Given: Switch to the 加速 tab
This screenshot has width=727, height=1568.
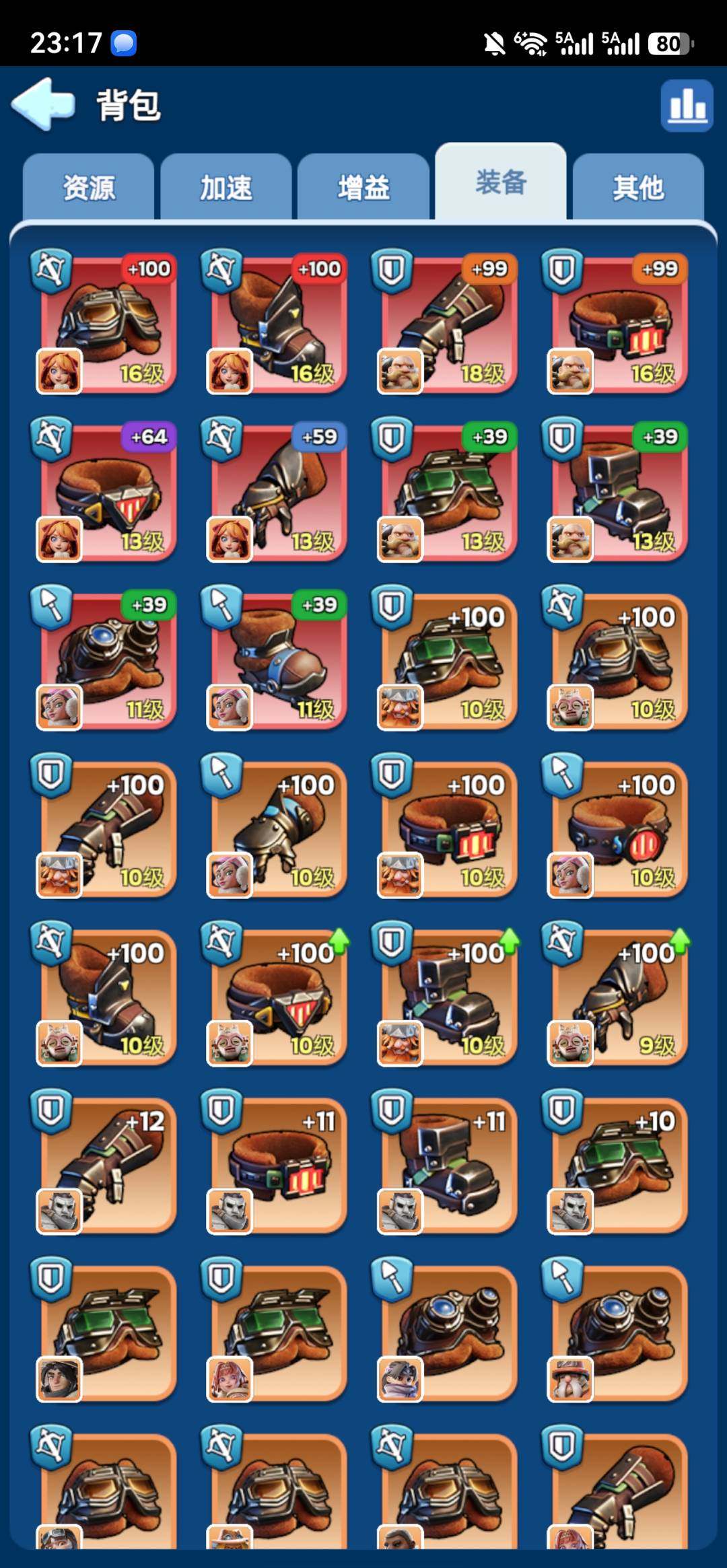Looking at the screenshot, I should tap(226, 187).
